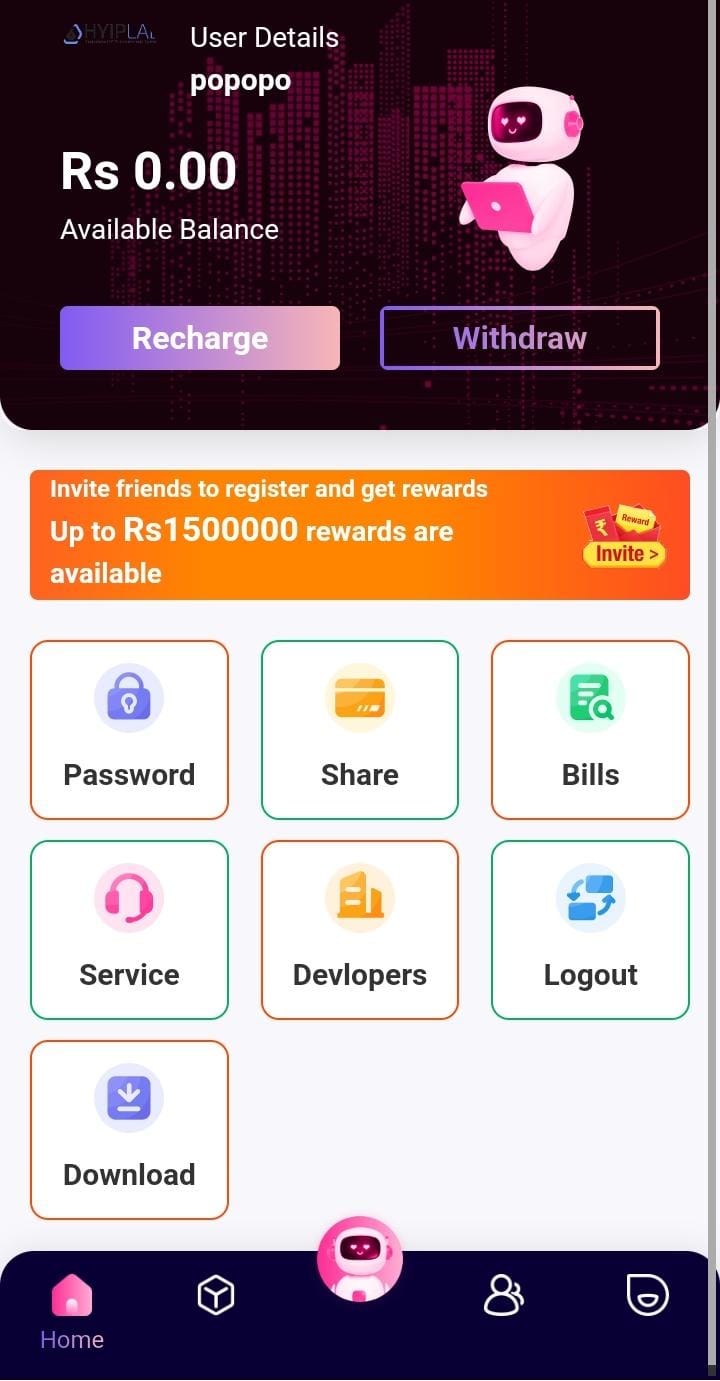Contact customer Service
This screenshot has height=1381, width=720.
(x=130, y=930)
